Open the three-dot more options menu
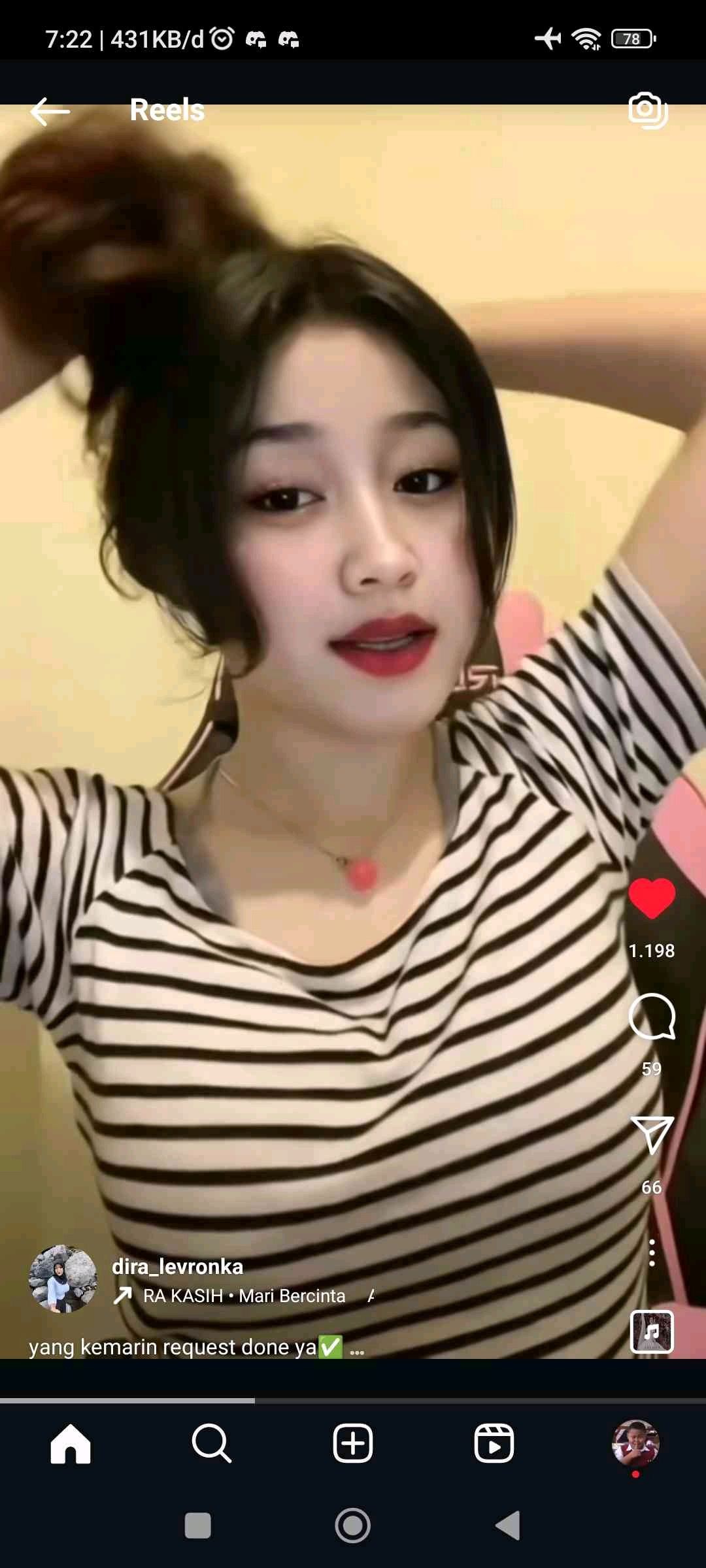Screen dimensions: 706x1568 (652, 1252)
